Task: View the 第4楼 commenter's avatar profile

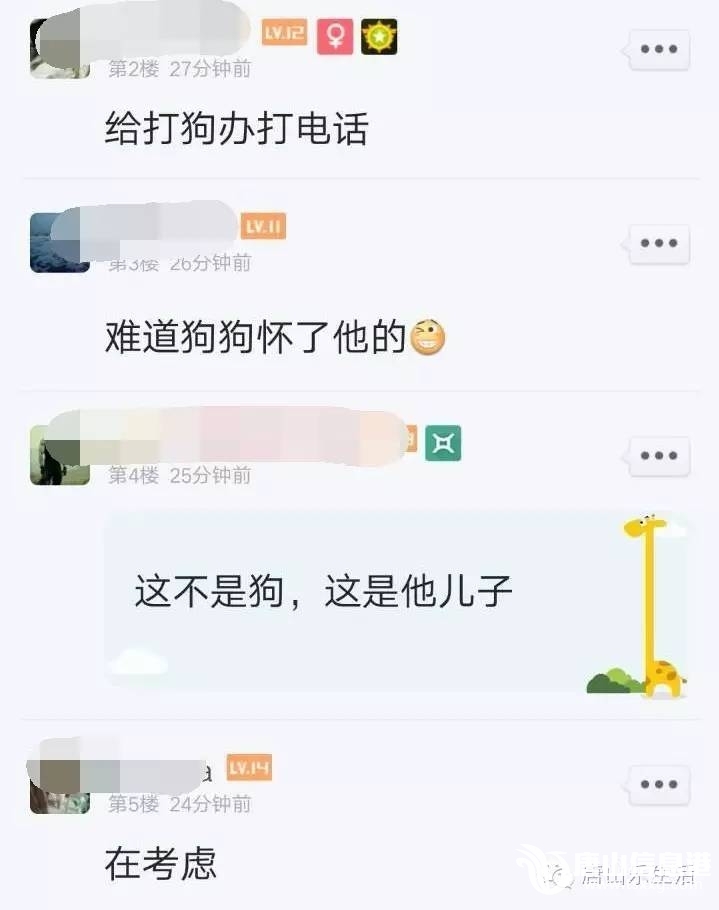Action: 60,456
